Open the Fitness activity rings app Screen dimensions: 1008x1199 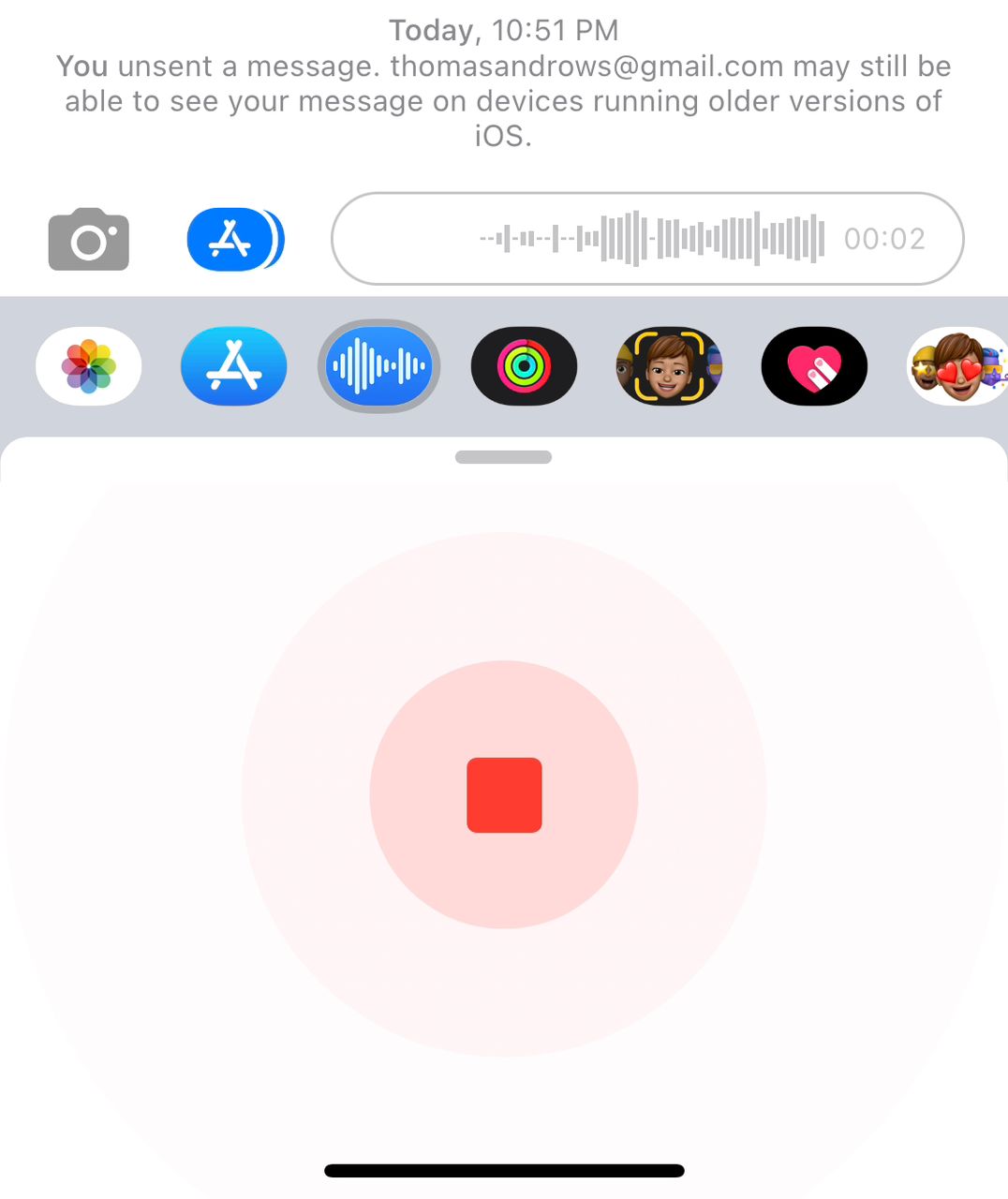point(524,366)
